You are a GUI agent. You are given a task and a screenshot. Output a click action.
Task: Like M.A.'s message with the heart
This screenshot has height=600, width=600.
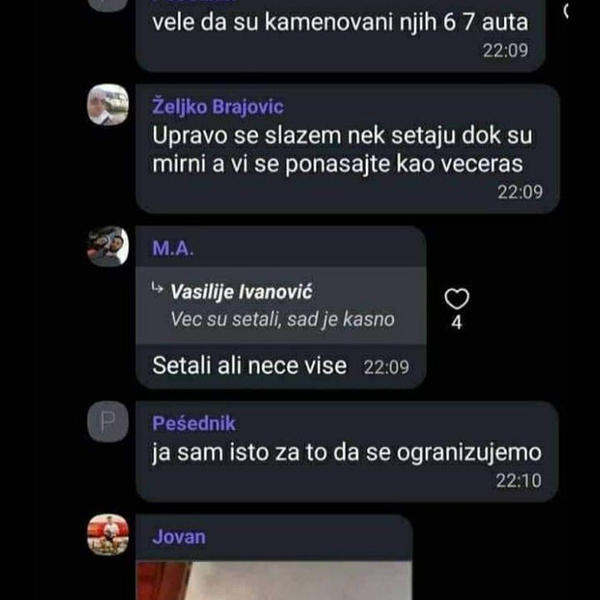pos(457,299)
